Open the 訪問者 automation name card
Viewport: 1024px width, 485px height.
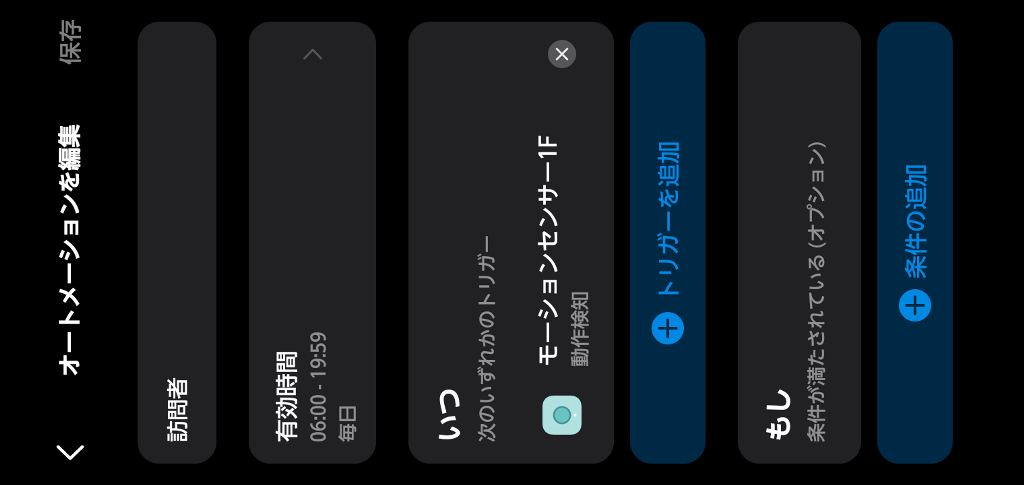177,242
